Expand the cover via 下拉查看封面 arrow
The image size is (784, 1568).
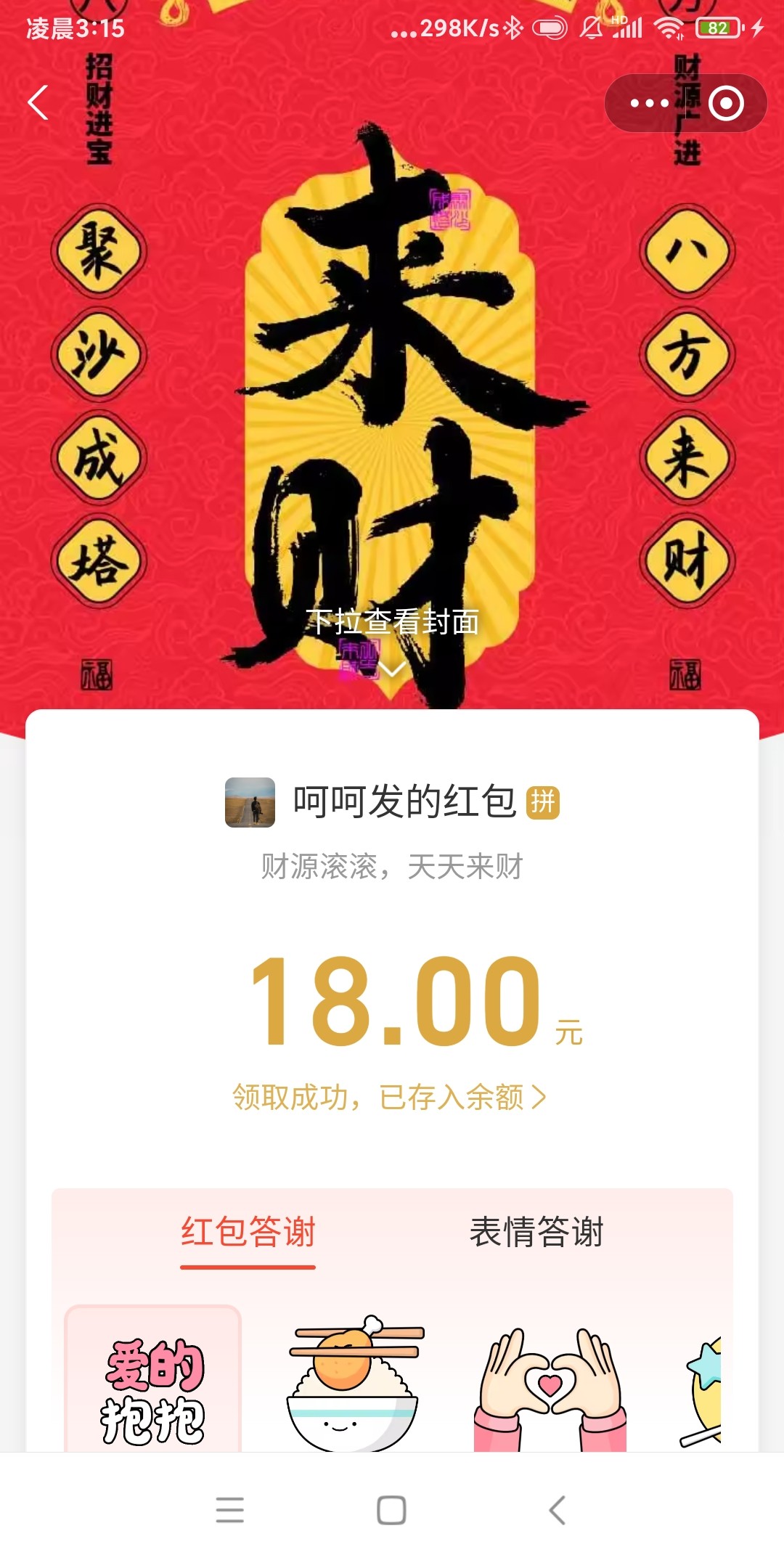pos(392,669)
